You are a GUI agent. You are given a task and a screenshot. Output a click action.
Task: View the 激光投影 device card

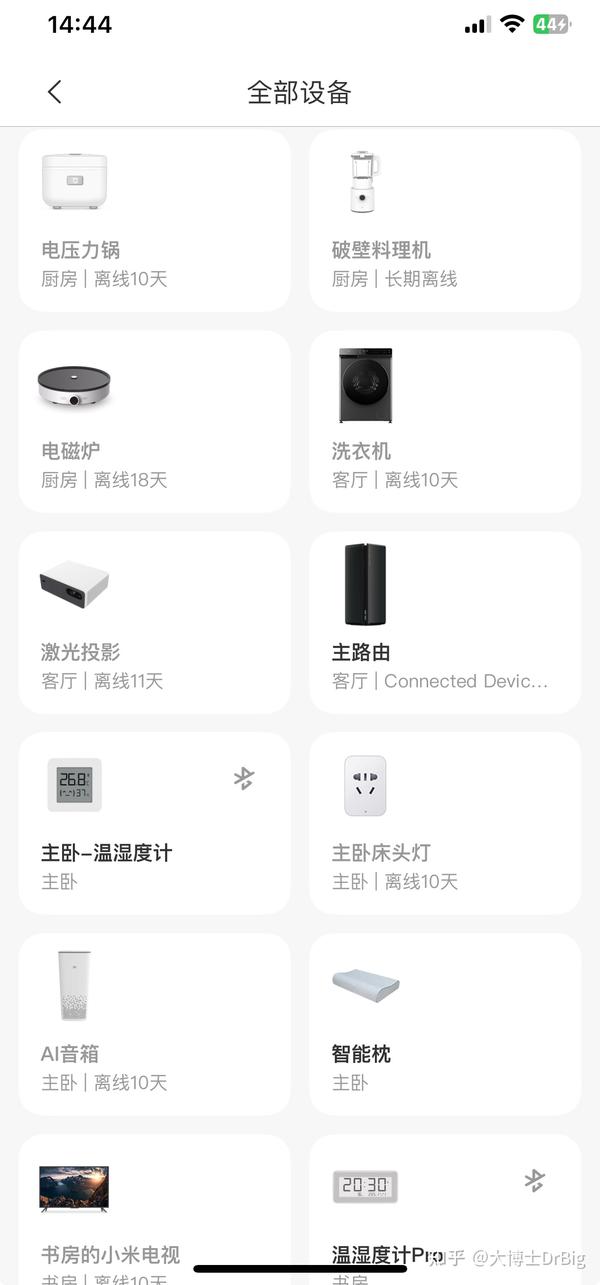coord(155,623)
